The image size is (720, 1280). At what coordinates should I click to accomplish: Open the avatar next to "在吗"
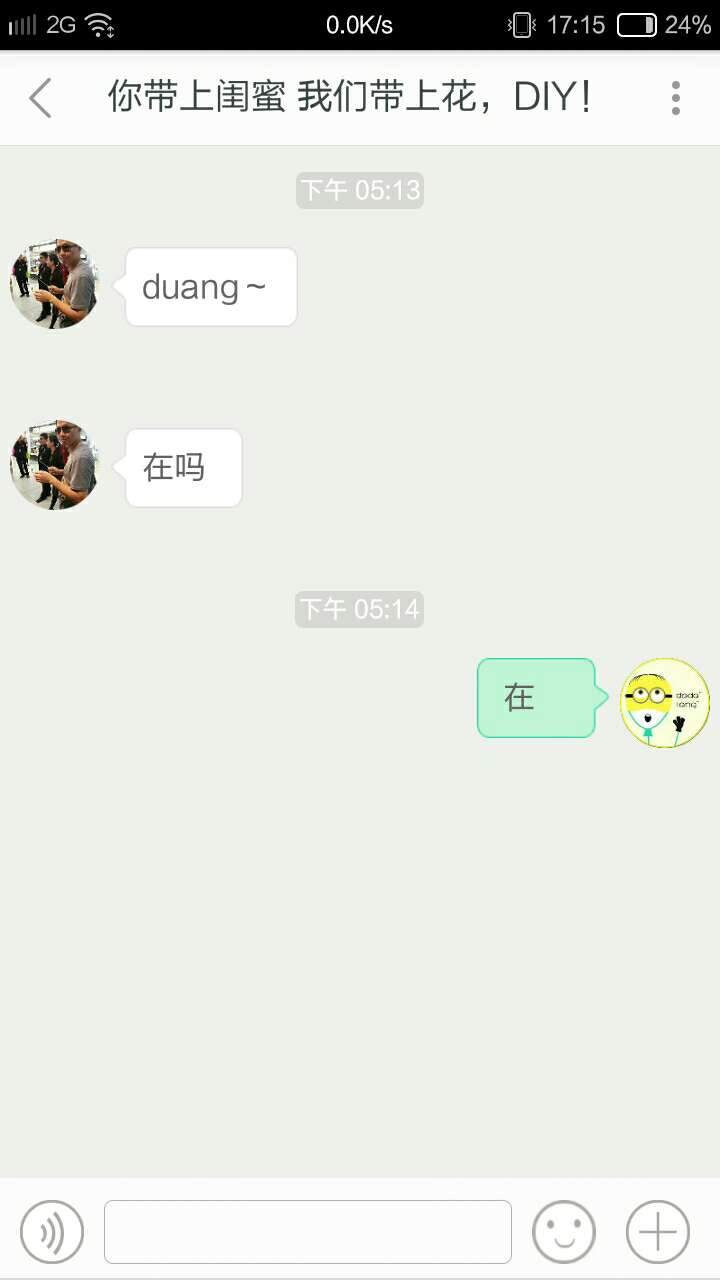[55, 465]
